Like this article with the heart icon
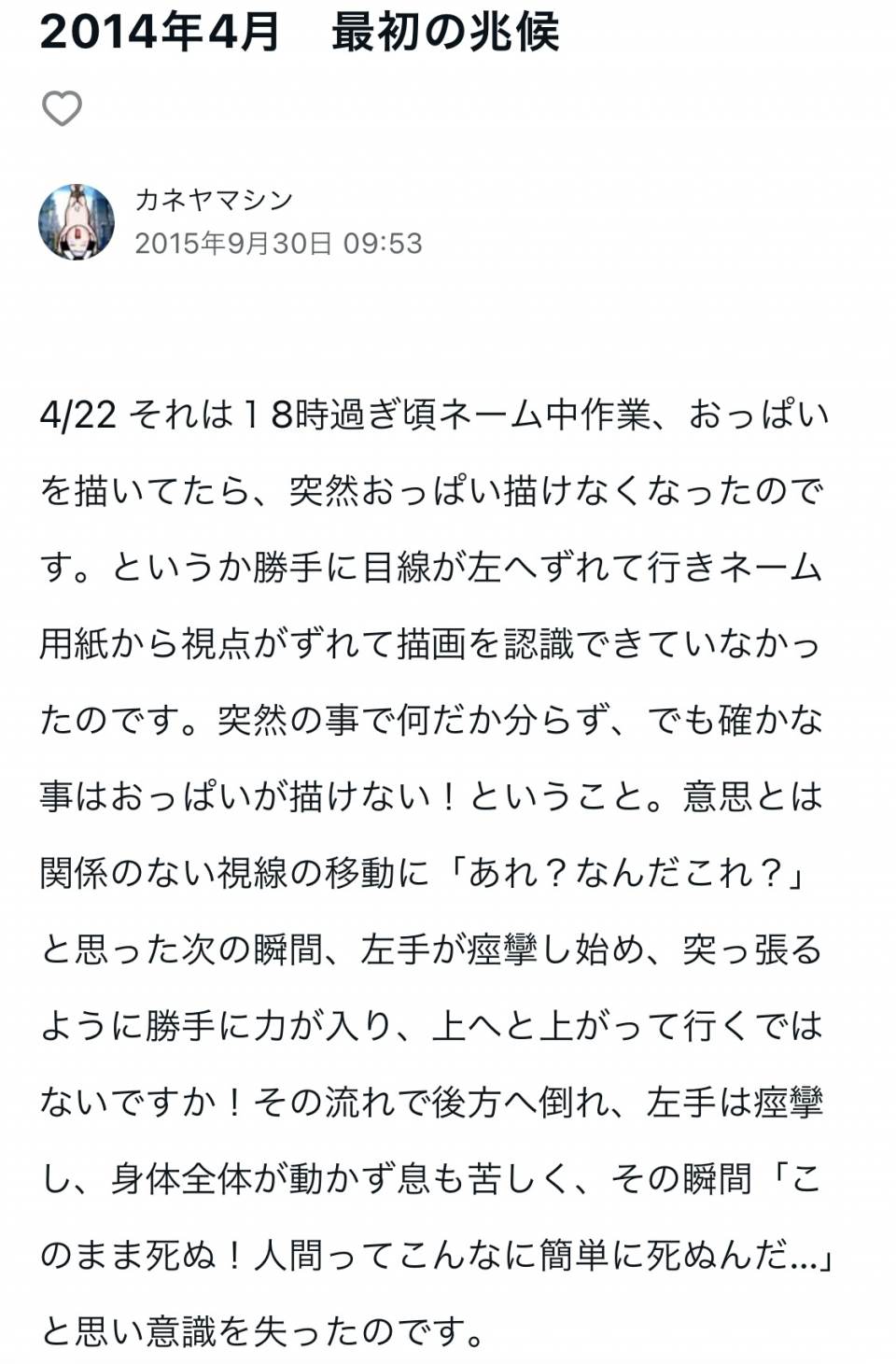The height and width of the screenshot is (1364, 896). click(63, 108)
